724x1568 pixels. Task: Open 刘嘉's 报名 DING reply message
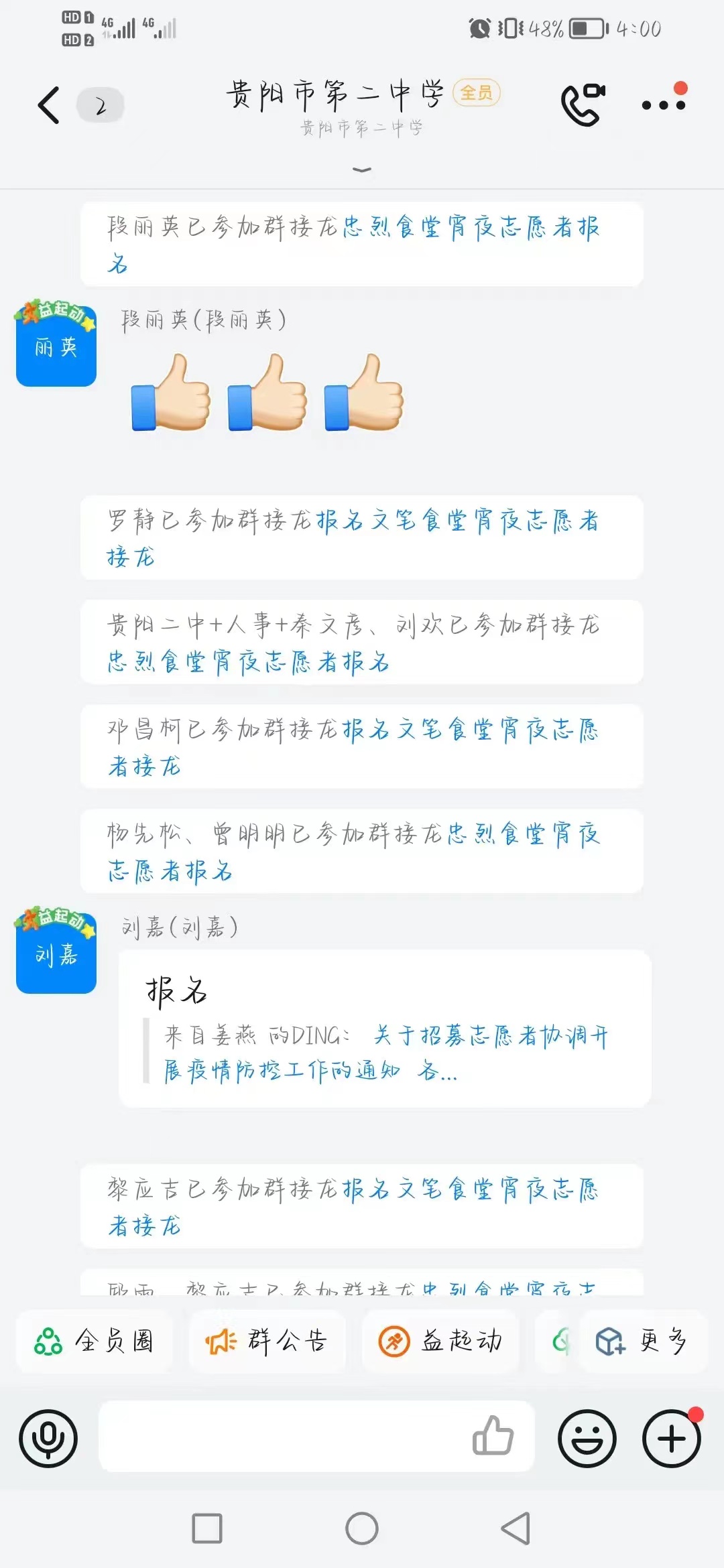(x=384, y=1029)
